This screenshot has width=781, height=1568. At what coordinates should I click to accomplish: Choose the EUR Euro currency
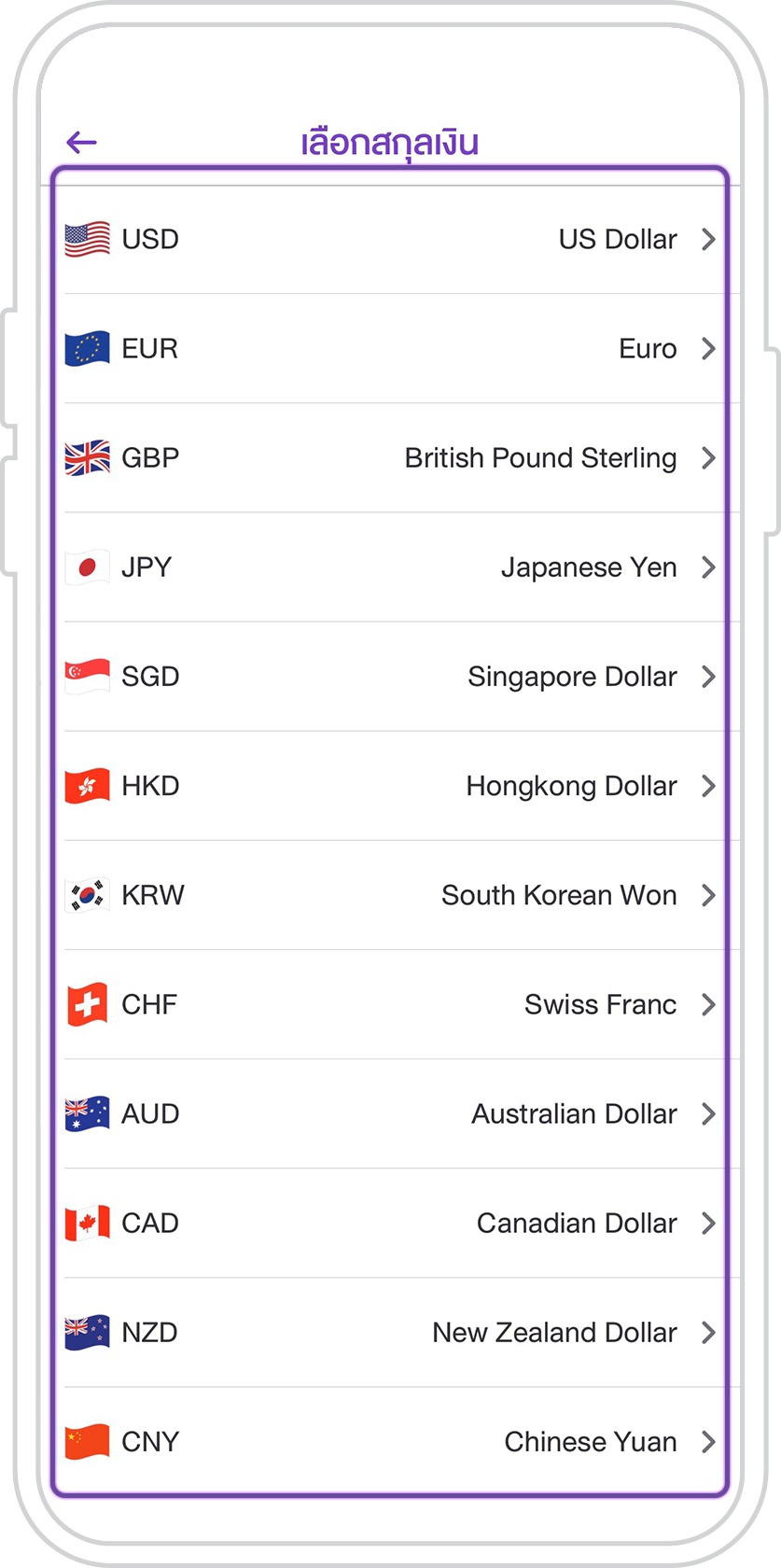pos(390,349)
